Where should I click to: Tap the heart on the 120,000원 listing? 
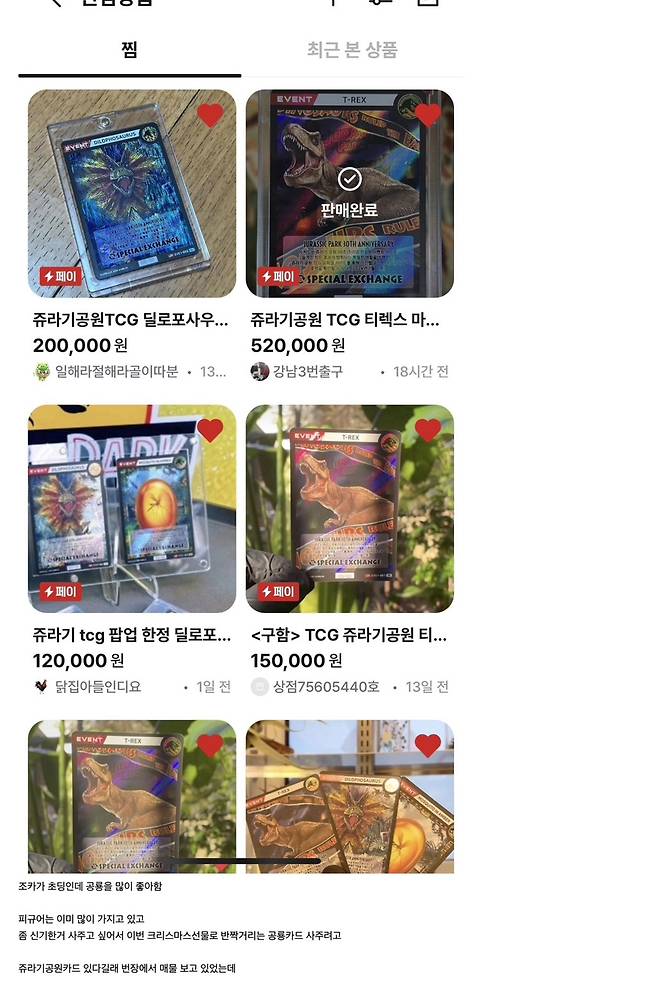point(210,431)
